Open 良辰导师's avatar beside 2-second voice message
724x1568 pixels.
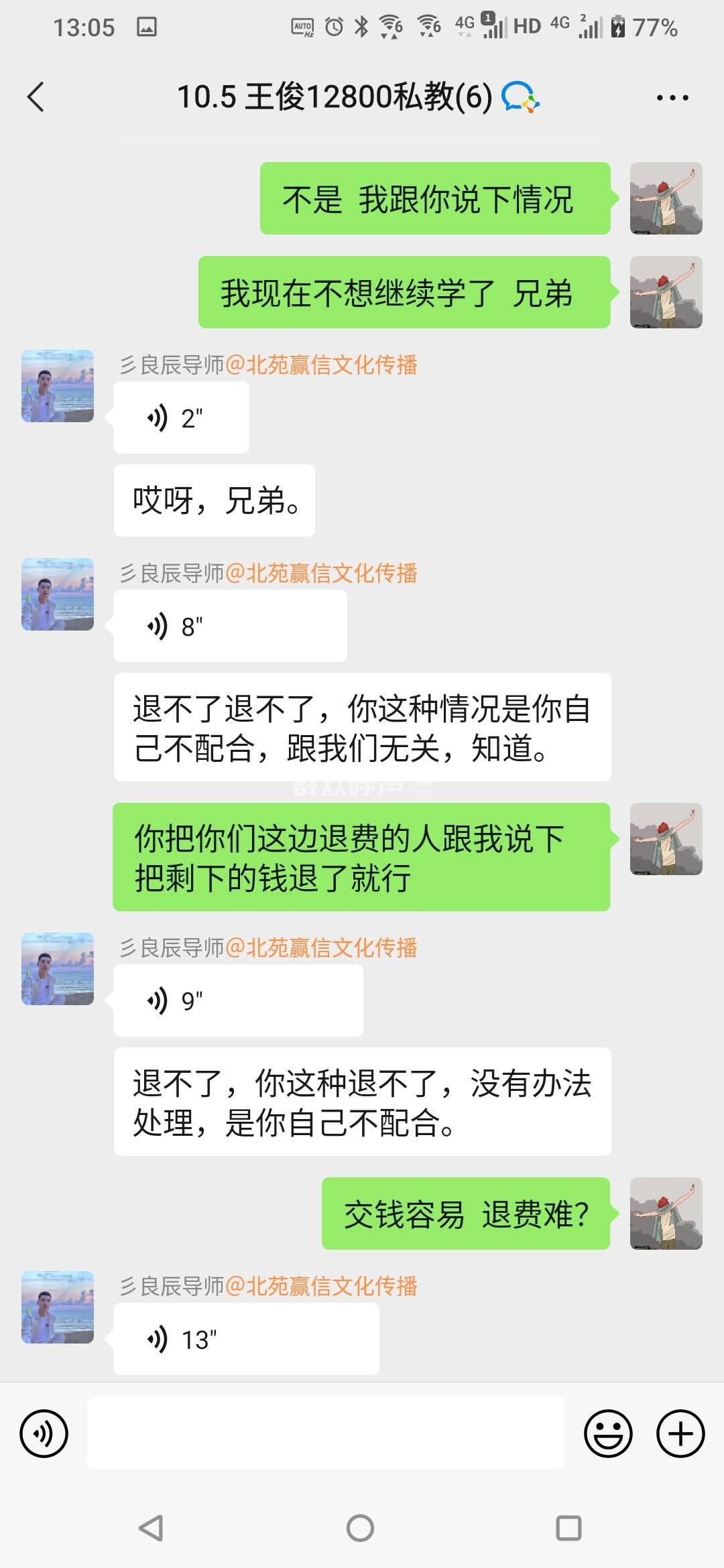point(58,386)
